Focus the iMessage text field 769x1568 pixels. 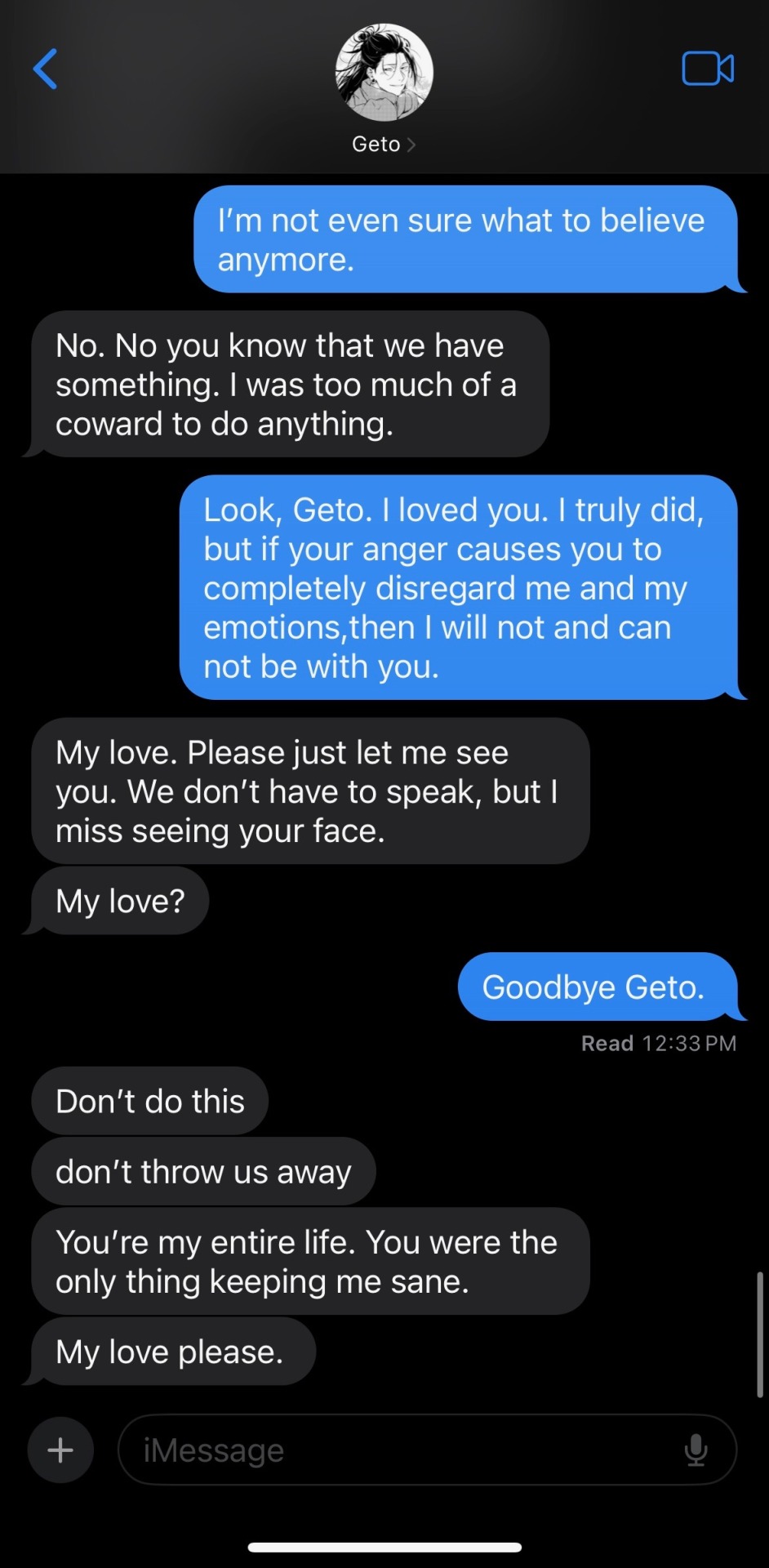(x=400, y=1450)
